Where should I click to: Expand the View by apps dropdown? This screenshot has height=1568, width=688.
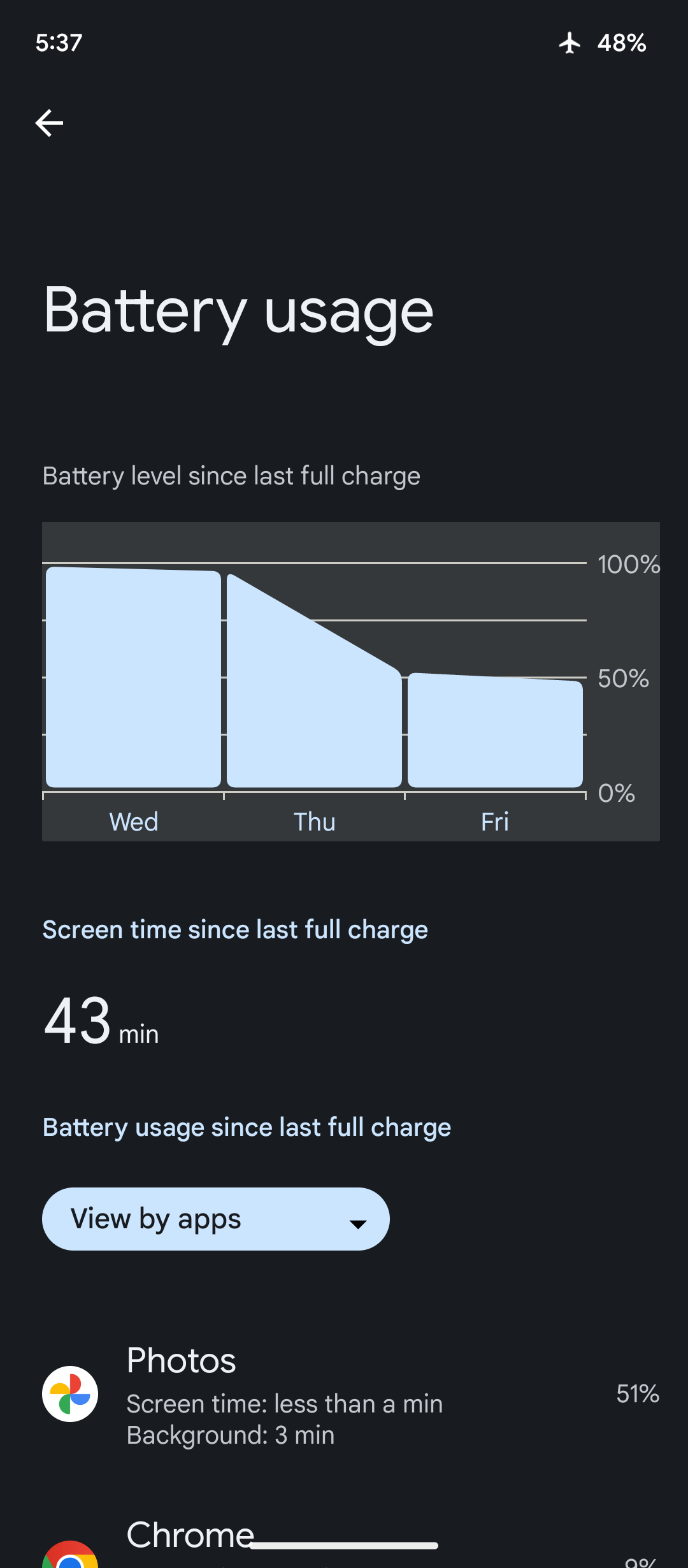[x=215, y=1219]
